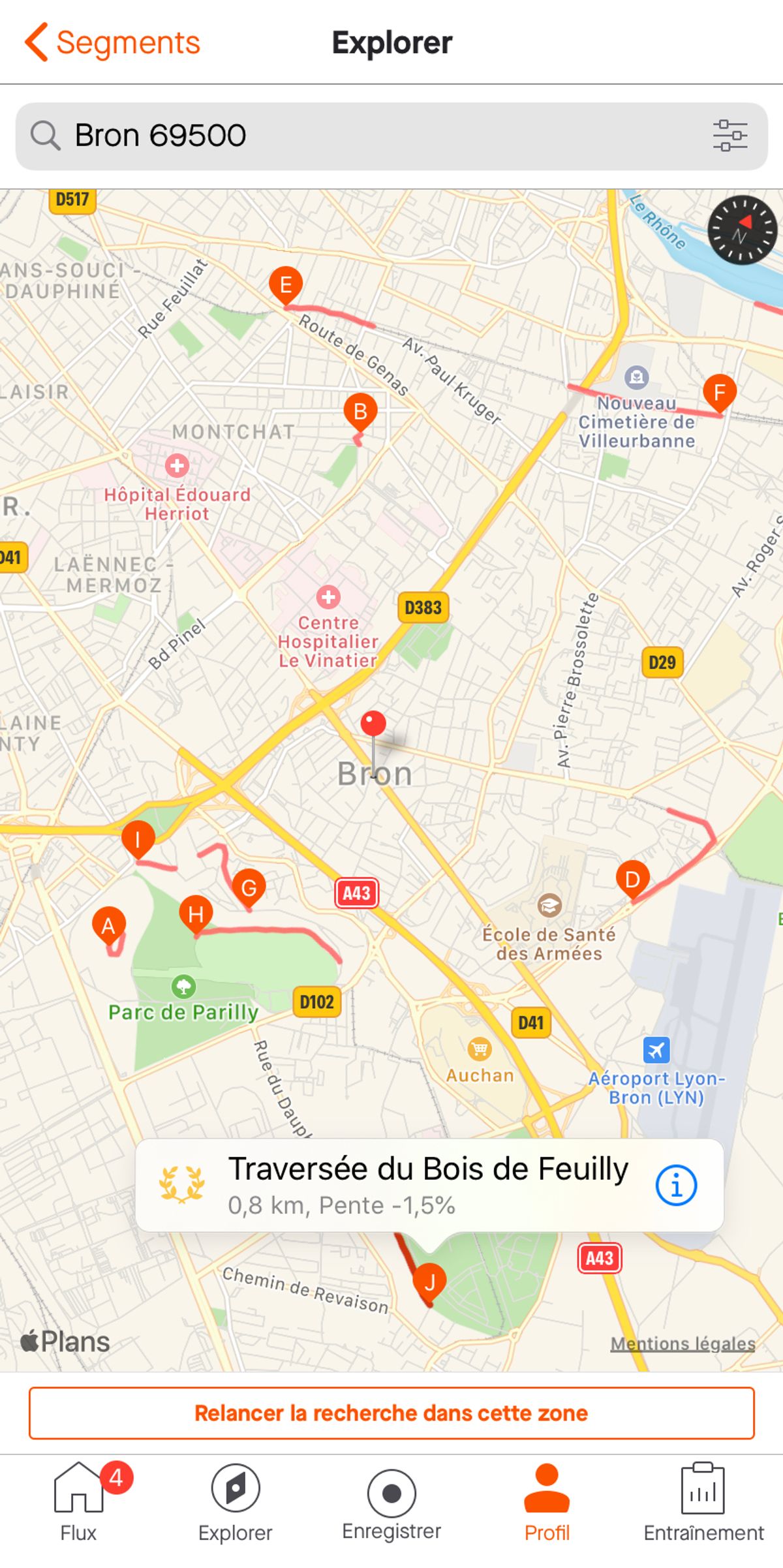Relancer la recherche dans cette zone
This screenshot has height=1568, width=783.
point(391,1413)
